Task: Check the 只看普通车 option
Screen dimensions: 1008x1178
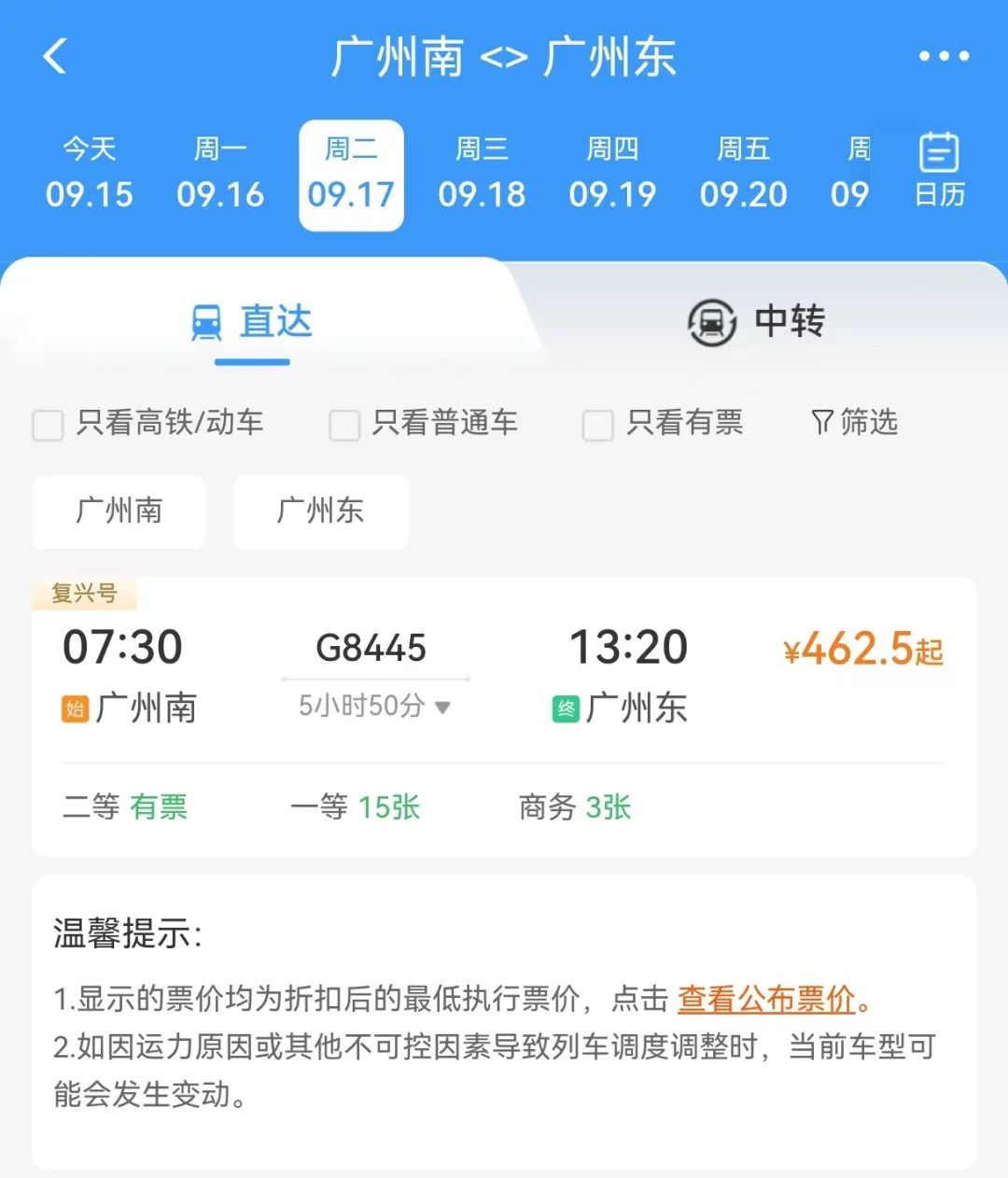Action: (344, 426)
